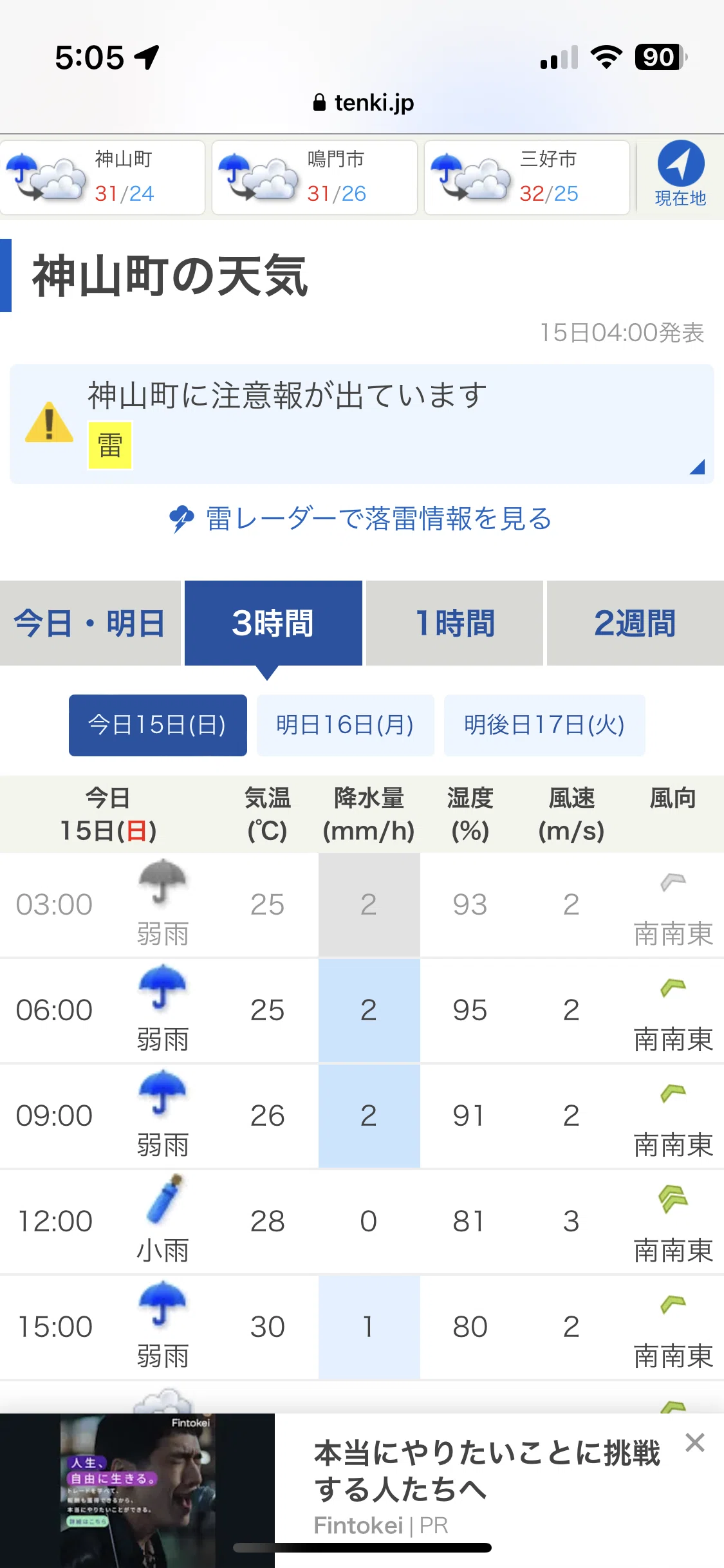724x1568 pixels.
Task: Switch to the 1時間 tab
Action: [454, 623]
